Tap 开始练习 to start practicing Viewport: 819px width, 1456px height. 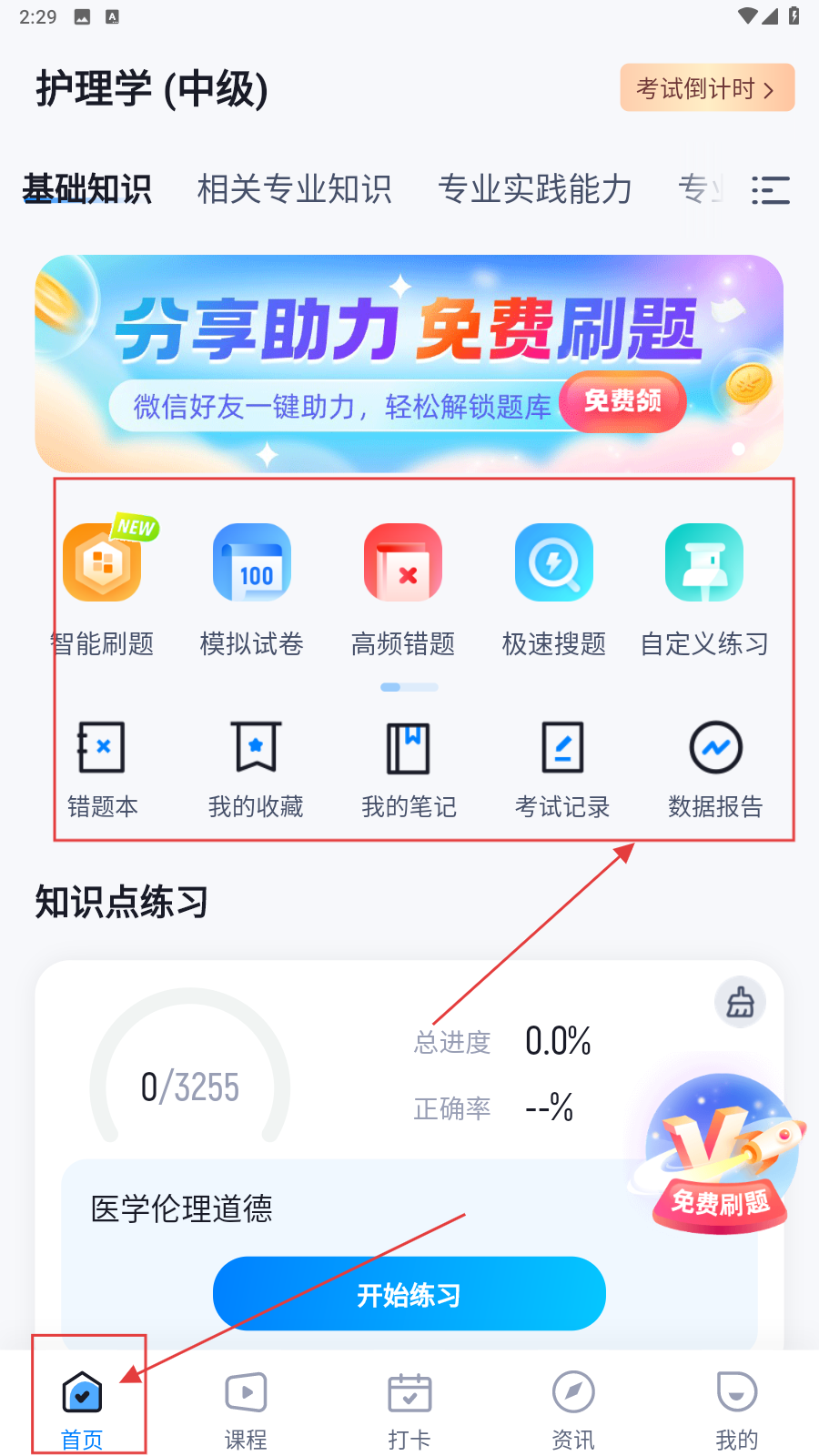[409, 1293]
